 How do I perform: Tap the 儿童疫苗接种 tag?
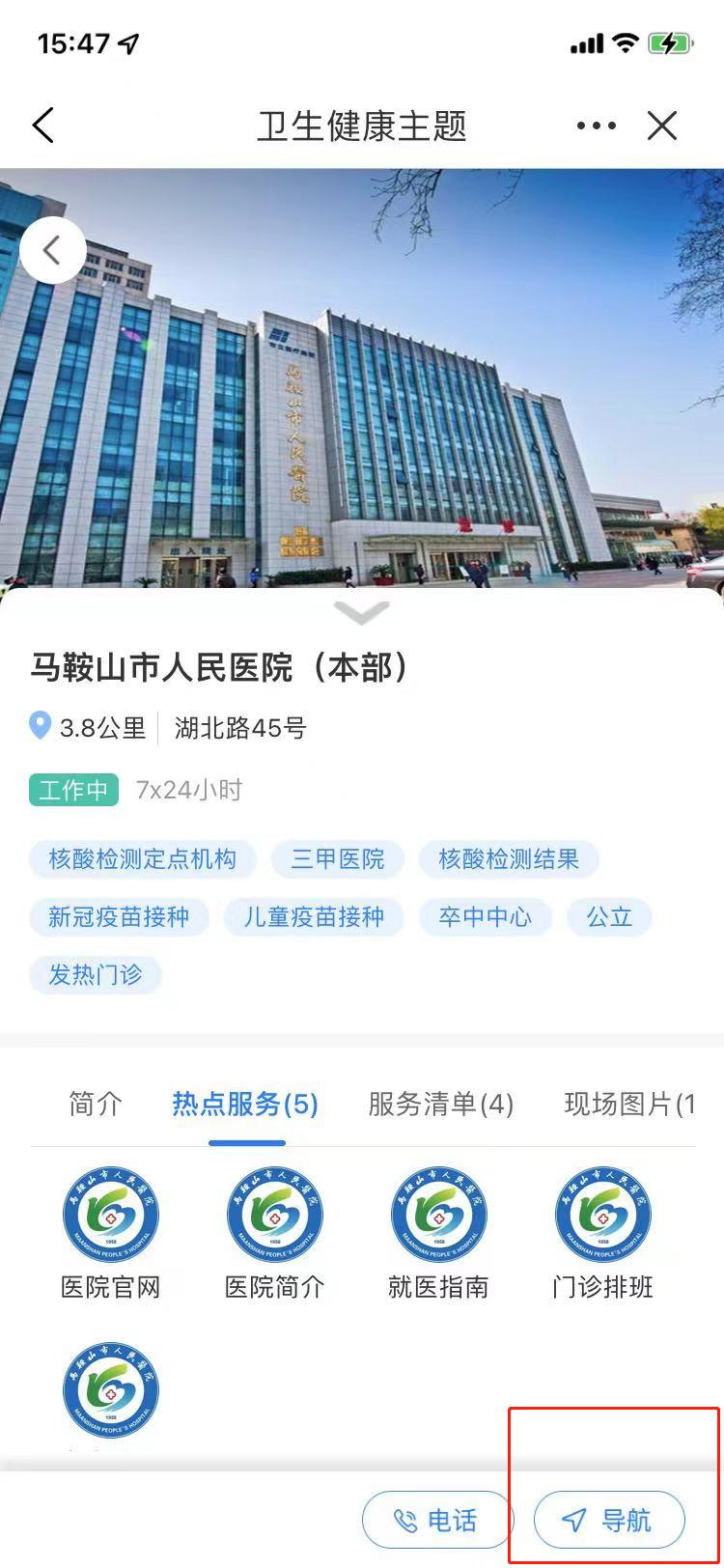click(314, 916)
